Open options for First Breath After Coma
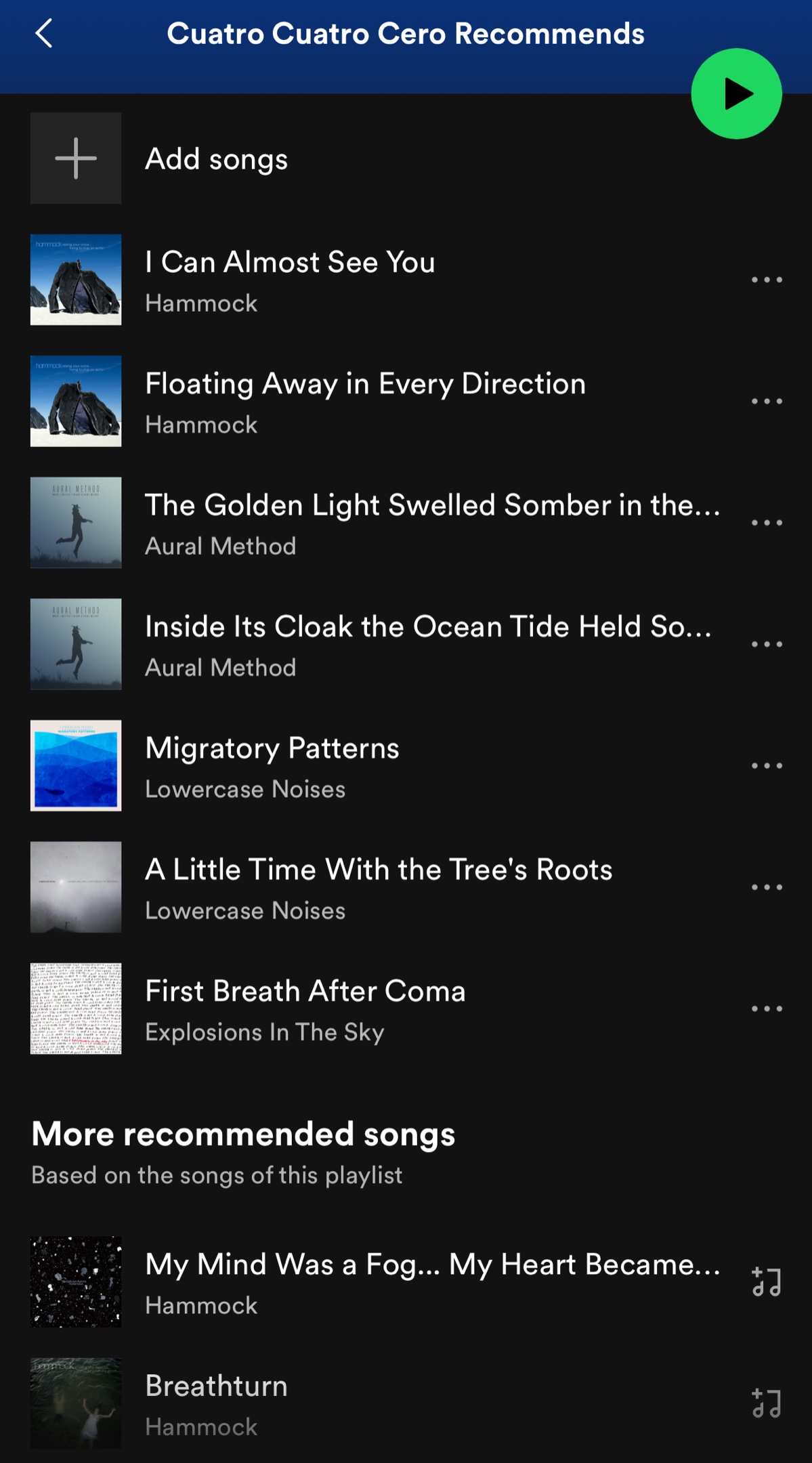This screenshot has height=1463, width=812. point(766,1009)
